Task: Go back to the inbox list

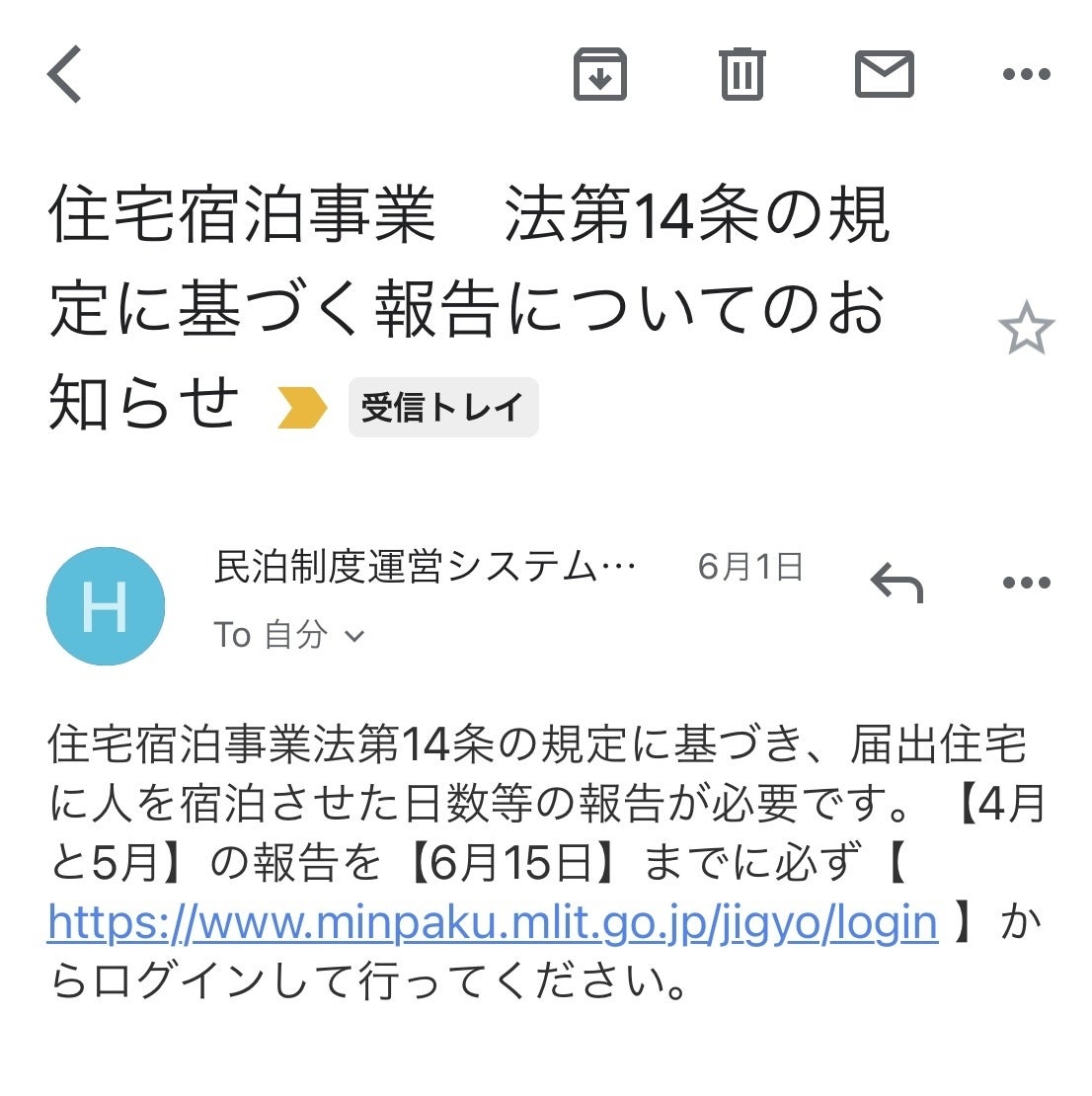Action: pos(65,74)
